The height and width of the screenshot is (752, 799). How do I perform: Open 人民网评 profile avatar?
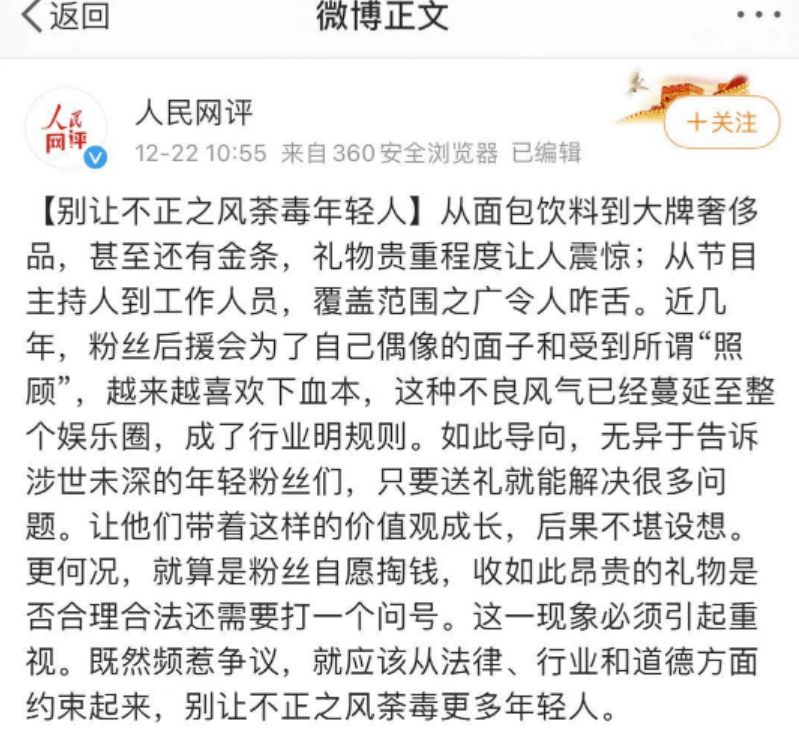pos(65,128)
